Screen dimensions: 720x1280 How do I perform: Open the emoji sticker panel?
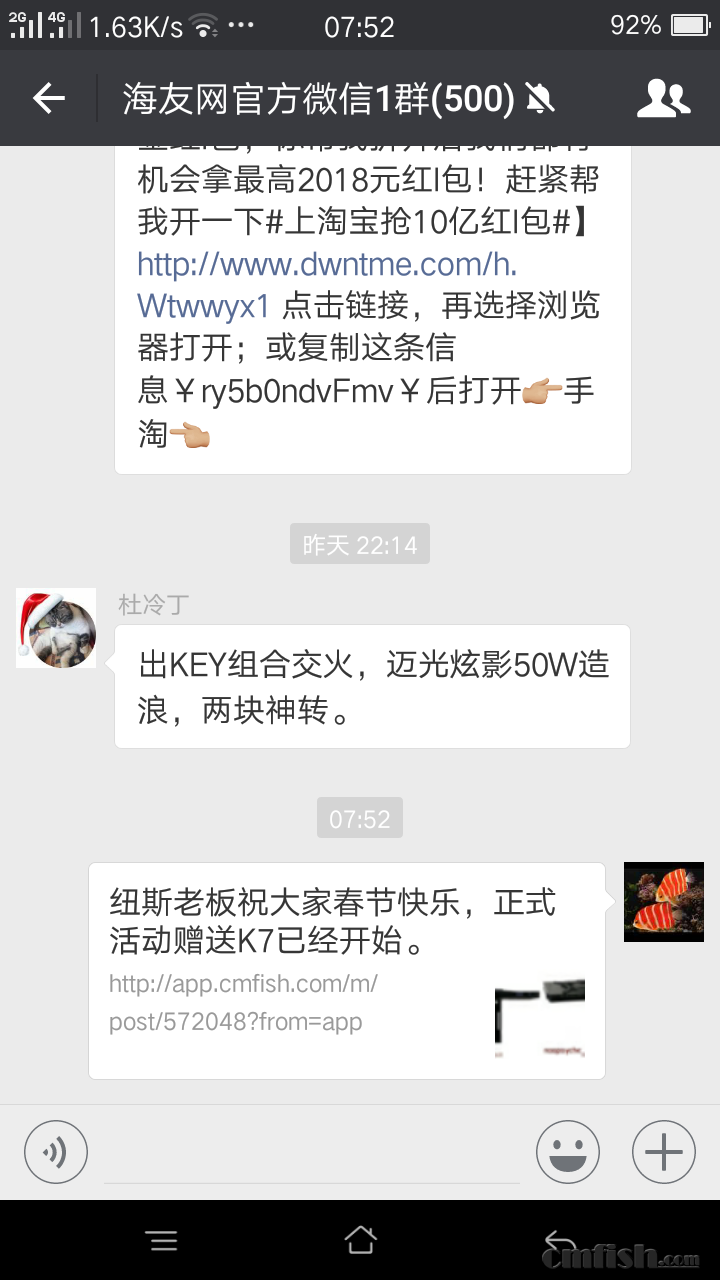pyautogui.click(x=567, y=1152)
